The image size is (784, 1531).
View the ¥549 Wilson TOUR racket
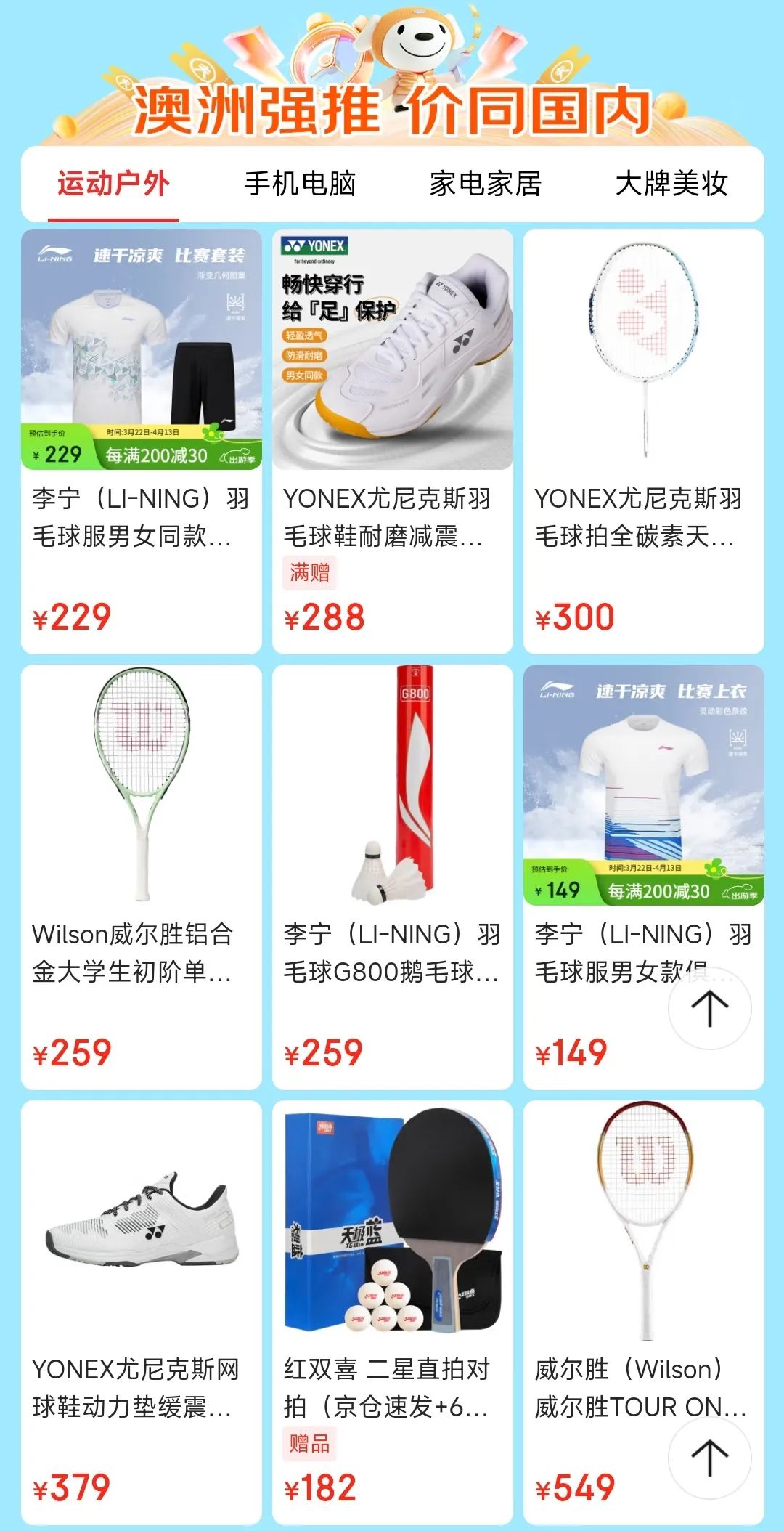[x=644, y=1313]
